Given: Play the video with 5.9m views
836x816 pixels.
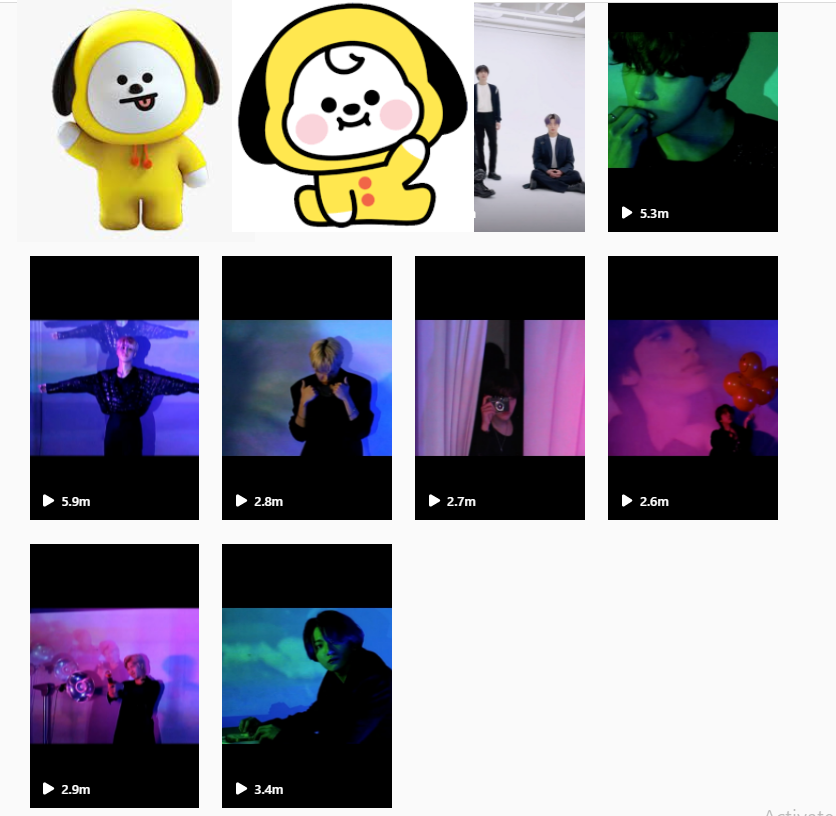Looking at the screenshot, I should point(114,388).
